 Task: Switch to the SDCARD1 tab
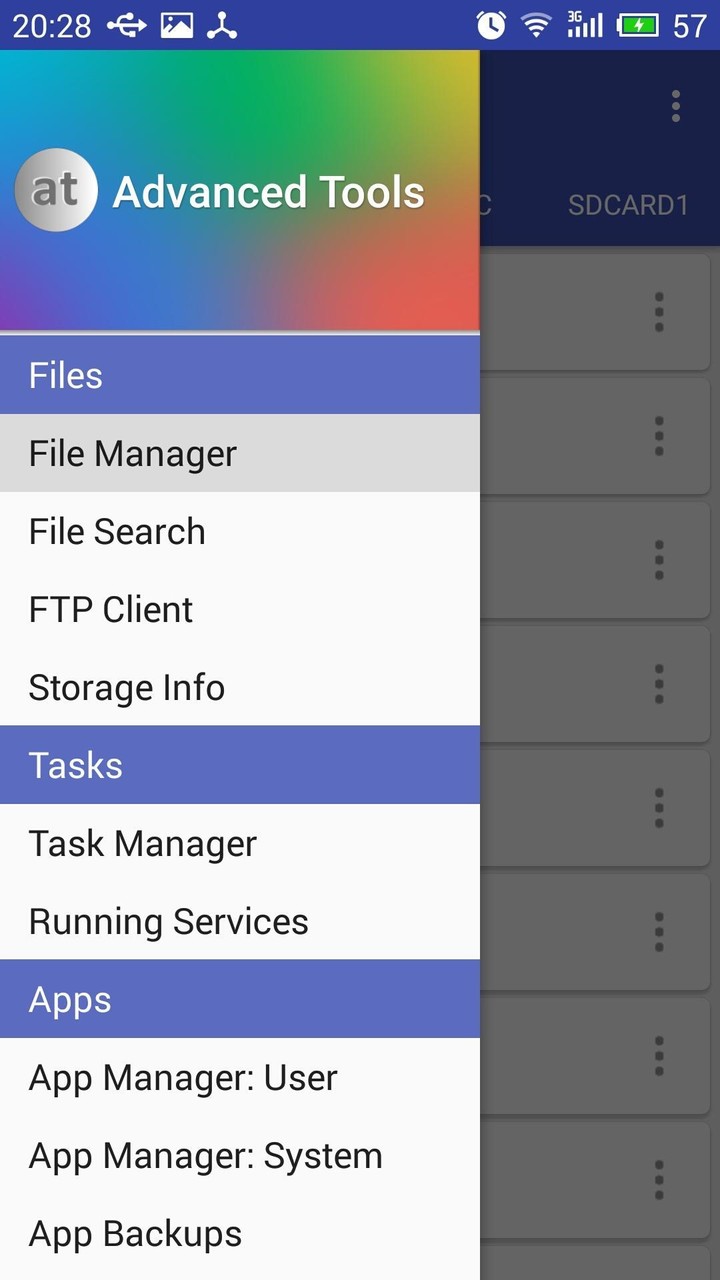point(629,205)
